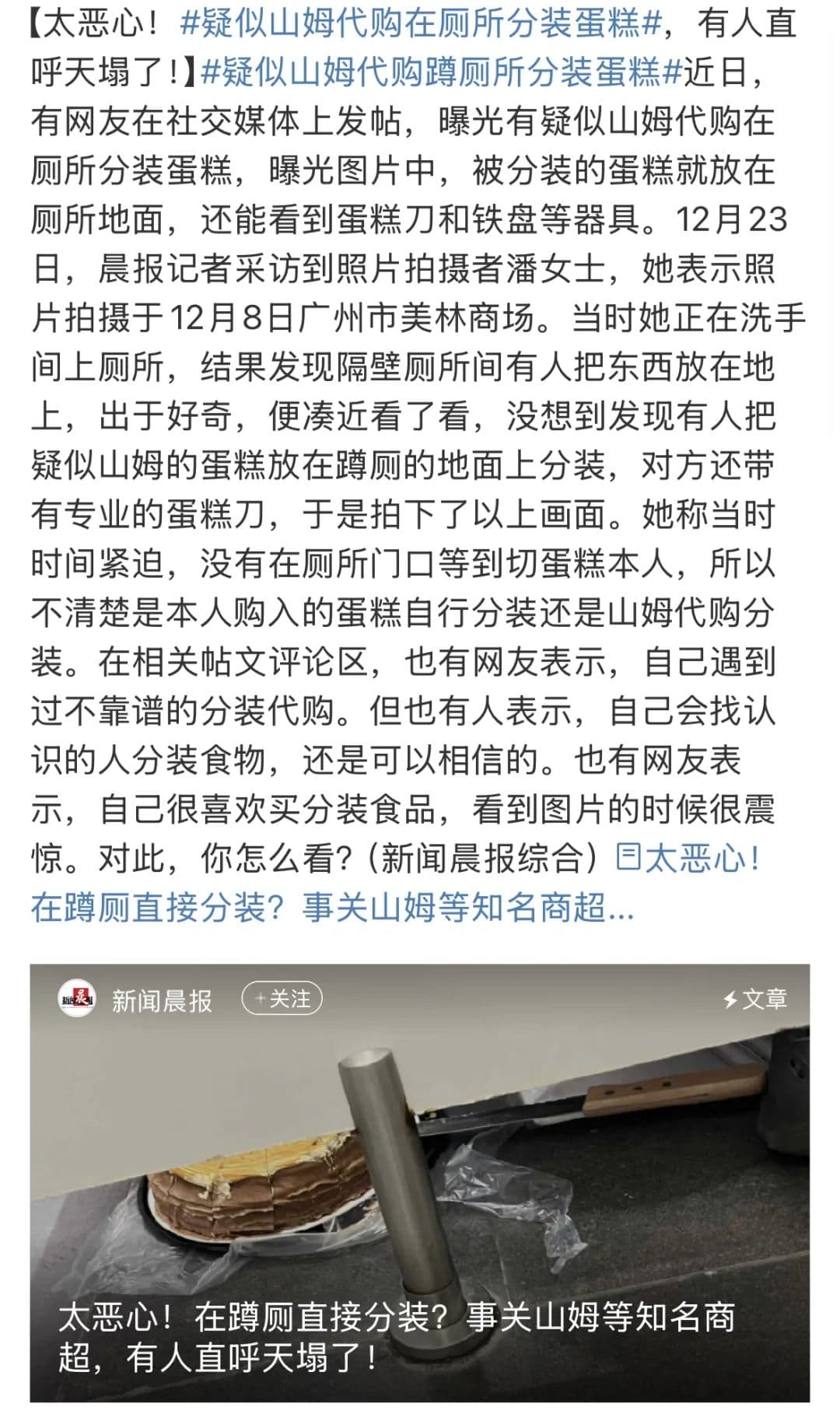Viewport: 840px width, 1414px height.
Task: Open the article card with cake photo
Action: coord(420,1167)
